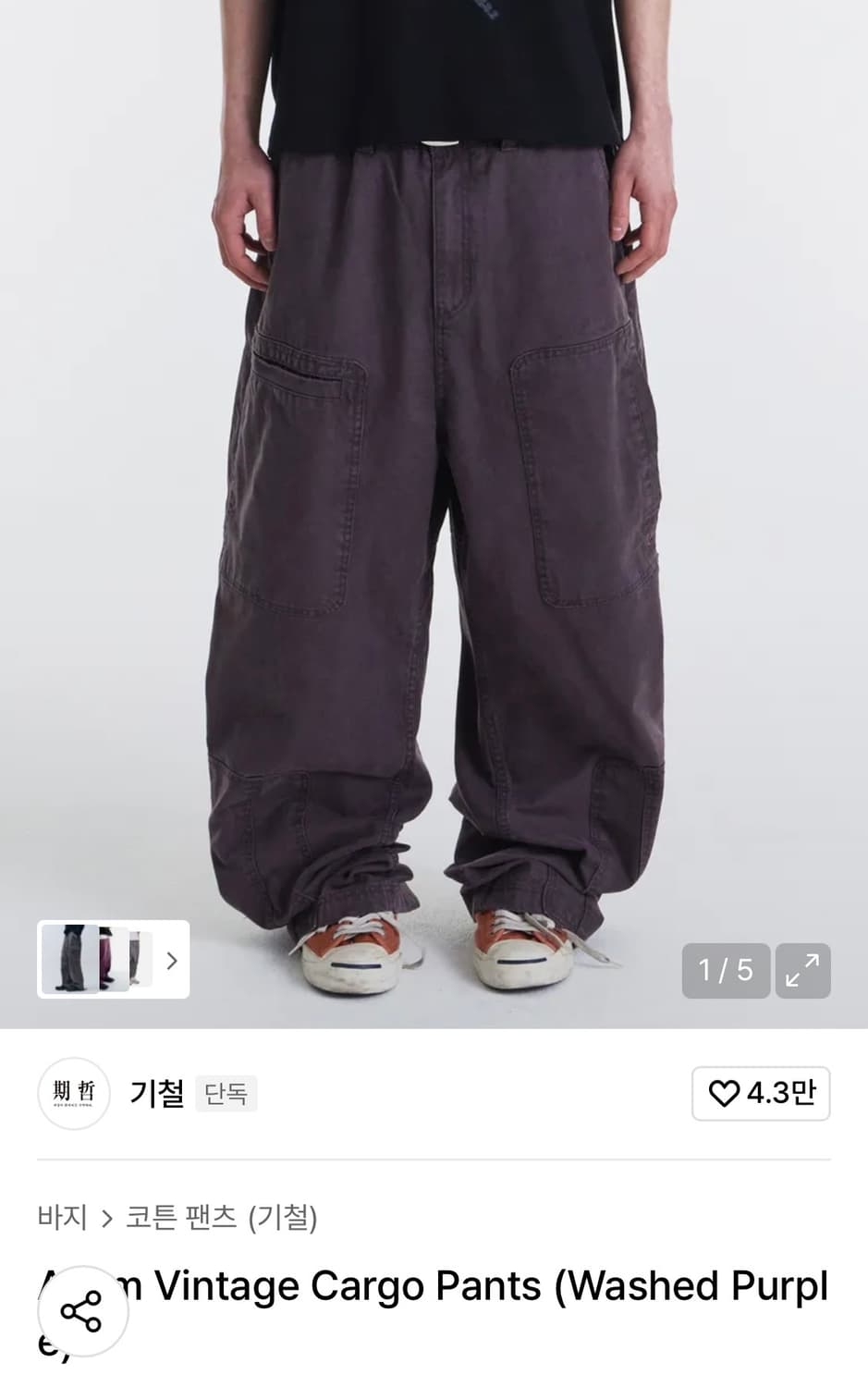
Task: Click the right chevron beside the thumbnail strip
Action: [170, 961]
